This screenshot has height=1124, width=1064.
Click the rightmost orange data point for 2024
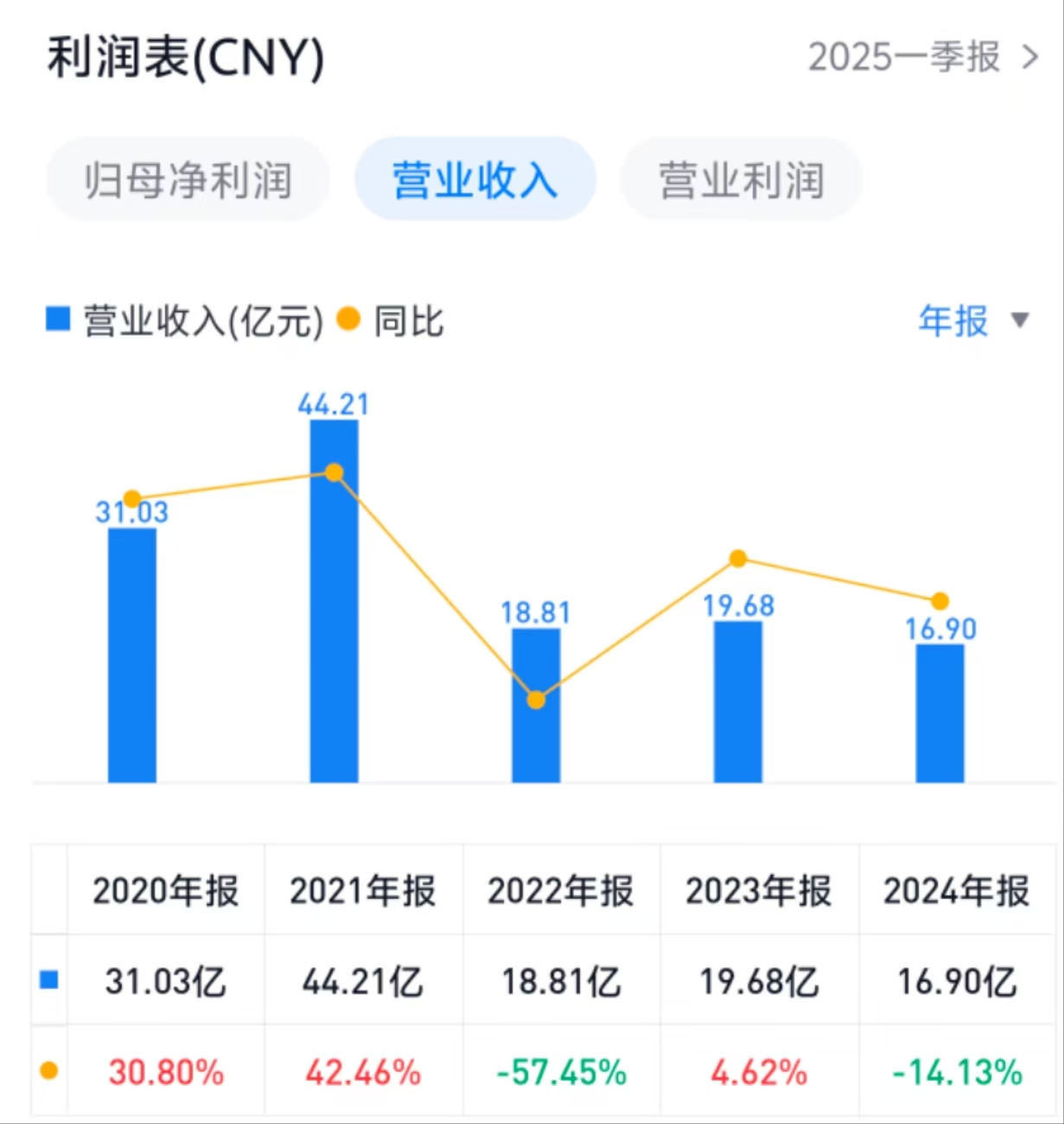940,601
